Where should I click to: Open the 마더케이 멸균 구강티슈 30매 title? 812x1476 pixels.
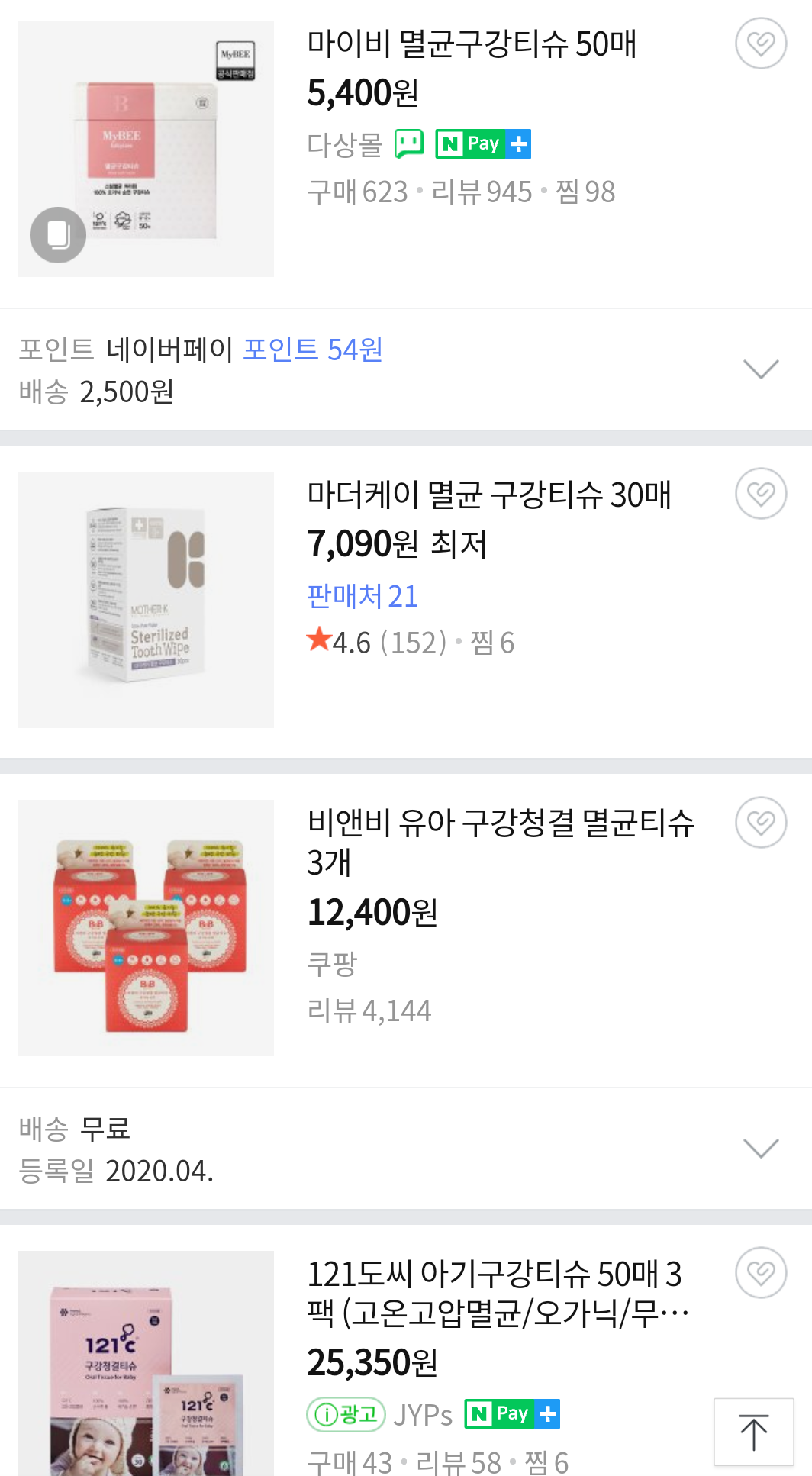coord(488,495)
